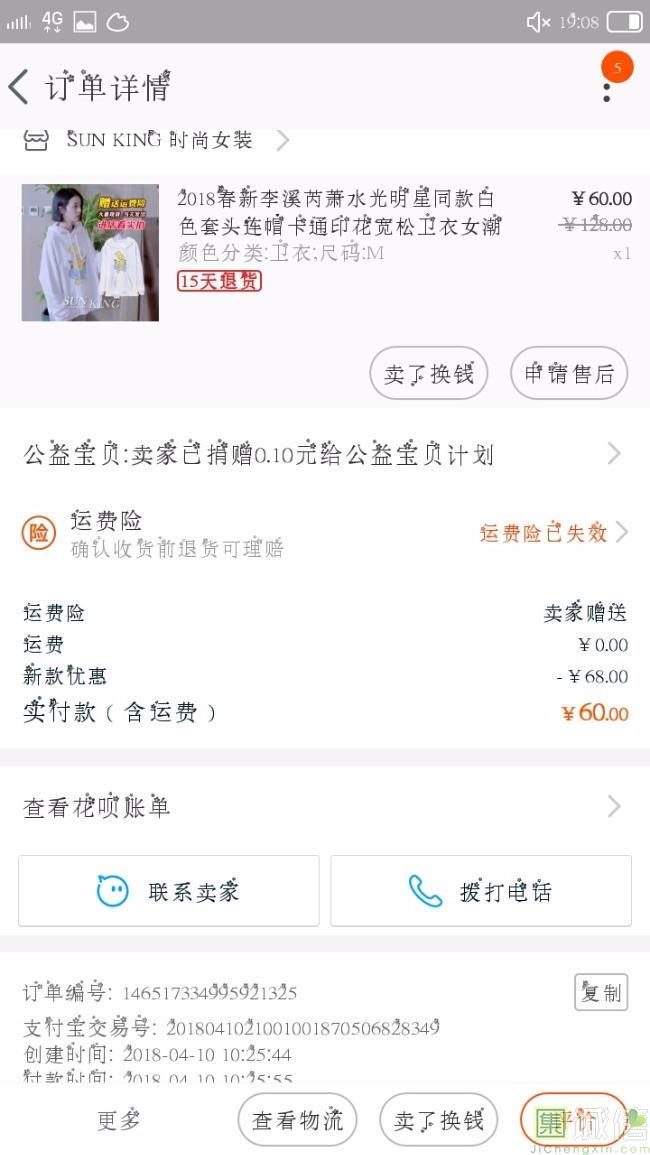Image resolution: width=650 pixels, height=1155 pixels.
Task: Tap 申请售后 button
Action: coord(569,375)
